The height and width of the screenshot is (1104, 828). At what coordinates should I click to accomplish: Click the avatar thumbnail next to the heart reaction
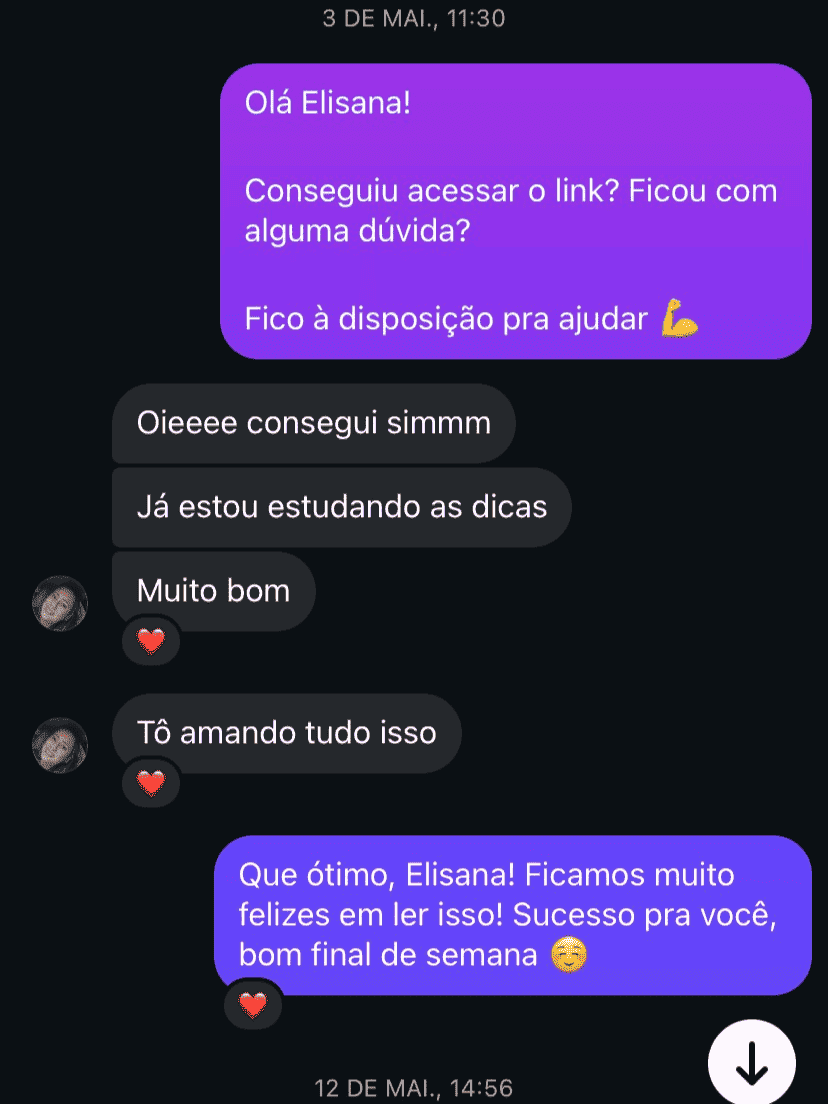(x=60, y=603)
